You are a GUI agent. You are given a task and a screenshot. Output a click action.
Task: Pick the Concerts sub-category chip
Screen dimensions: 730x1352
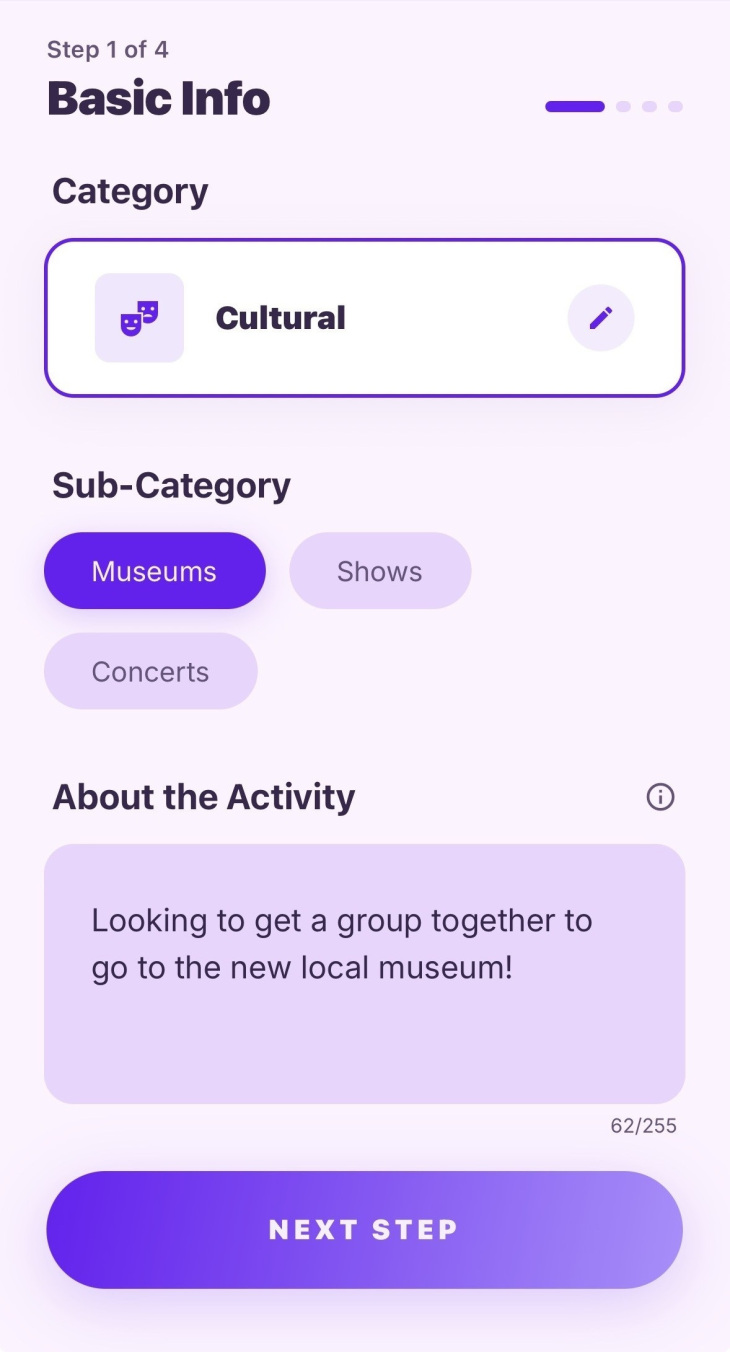point(151,671)
